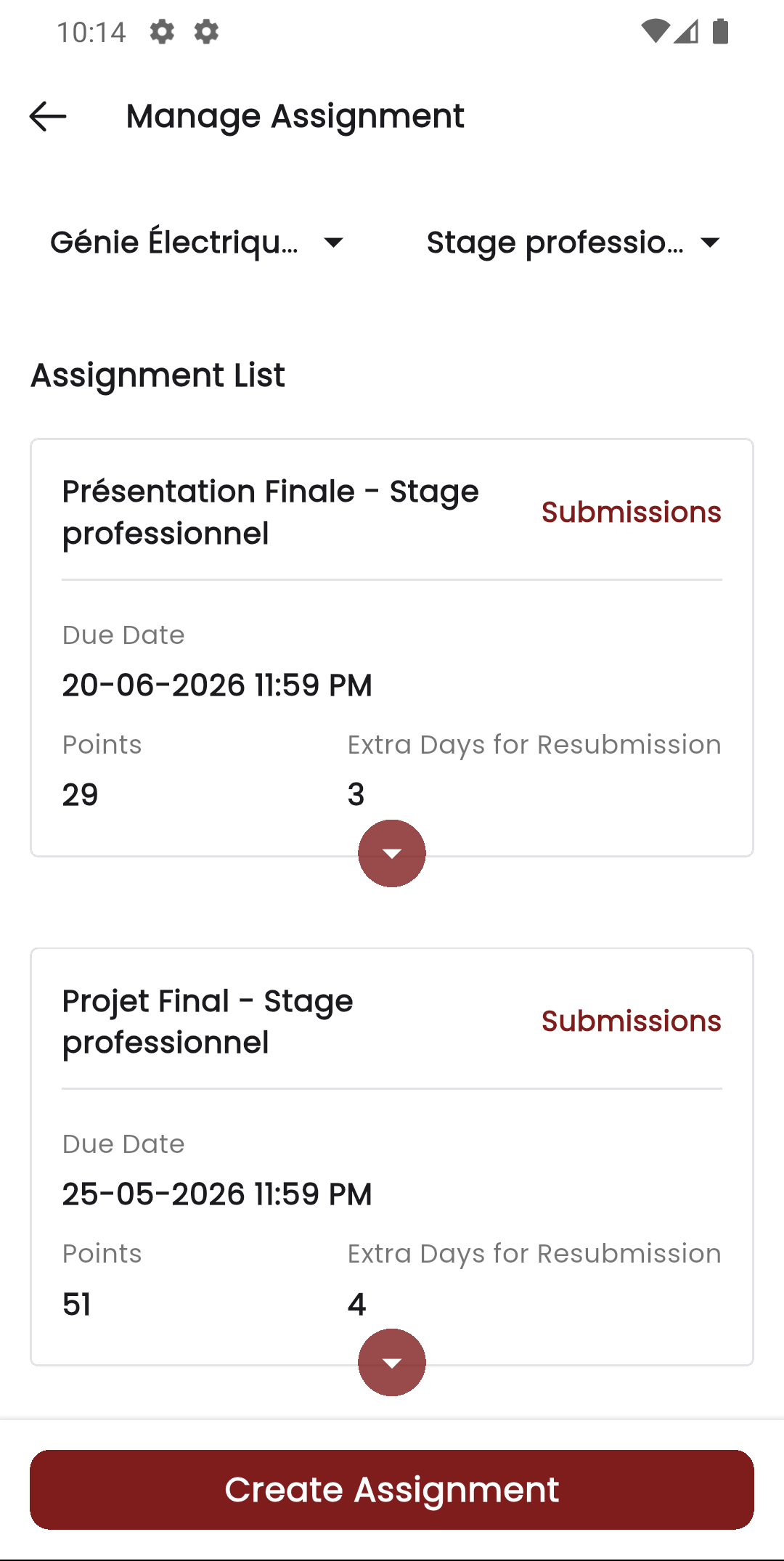Screen dimensions: 784x1561
Task: Open Submissions for Présentation Finale
Action: [x=631, y=511]
